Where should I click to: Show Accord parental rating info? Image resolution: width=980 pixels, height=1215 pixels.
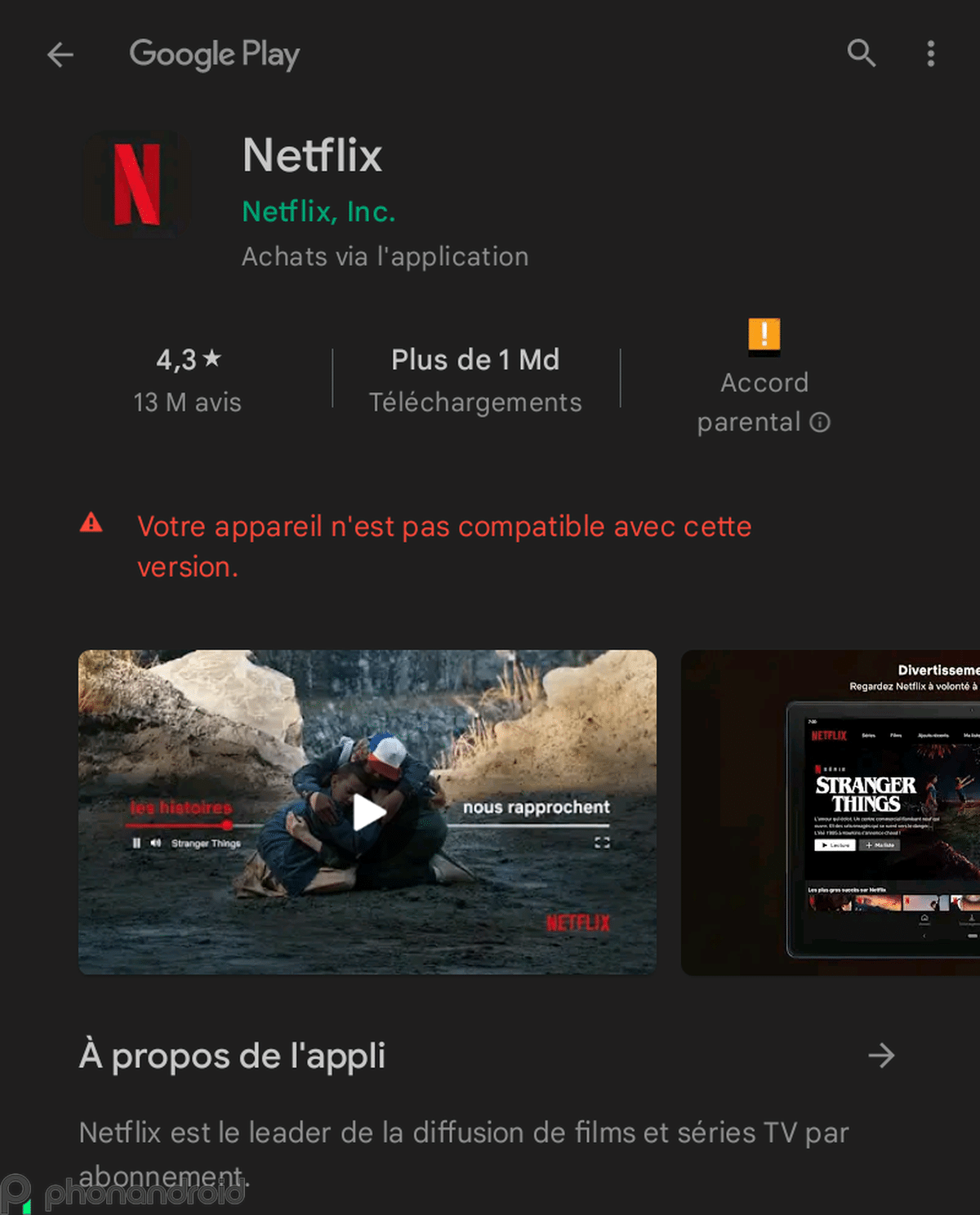(820, 422)
